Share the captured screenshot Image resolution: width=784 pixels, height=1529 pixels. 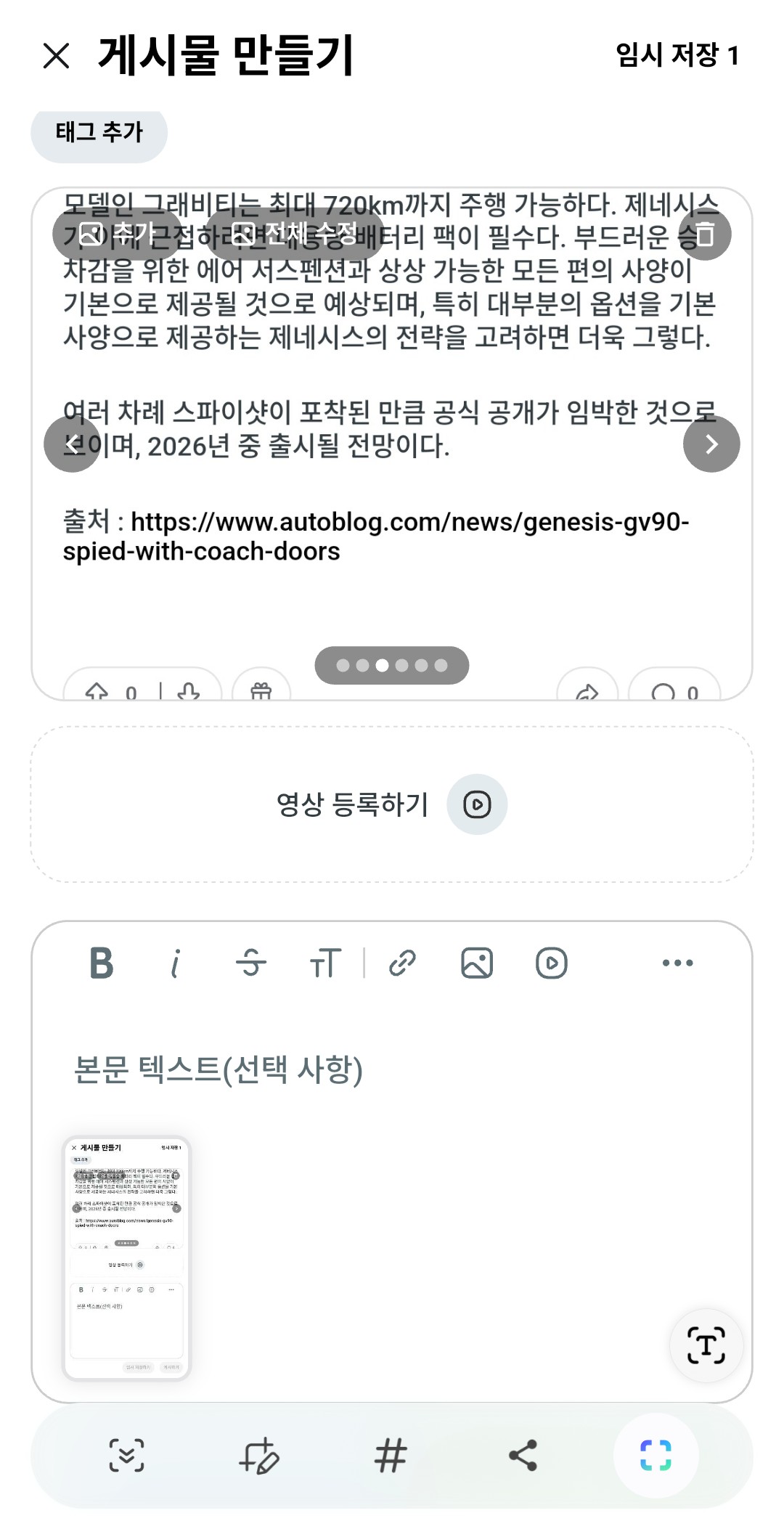click(x=523, y=1455)
